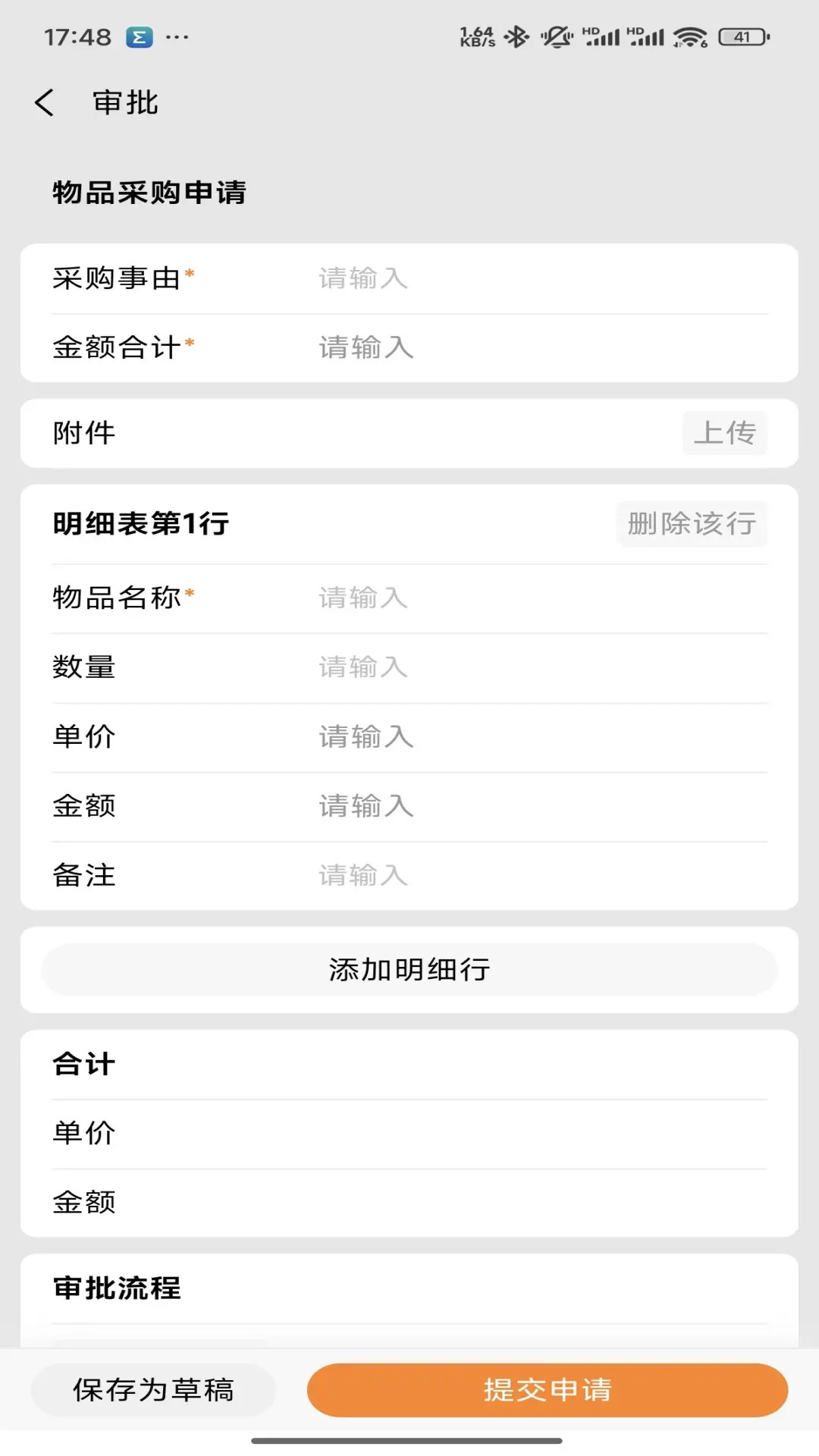
Task: Click the 审批流程 section header
Action: [115, 1286]
